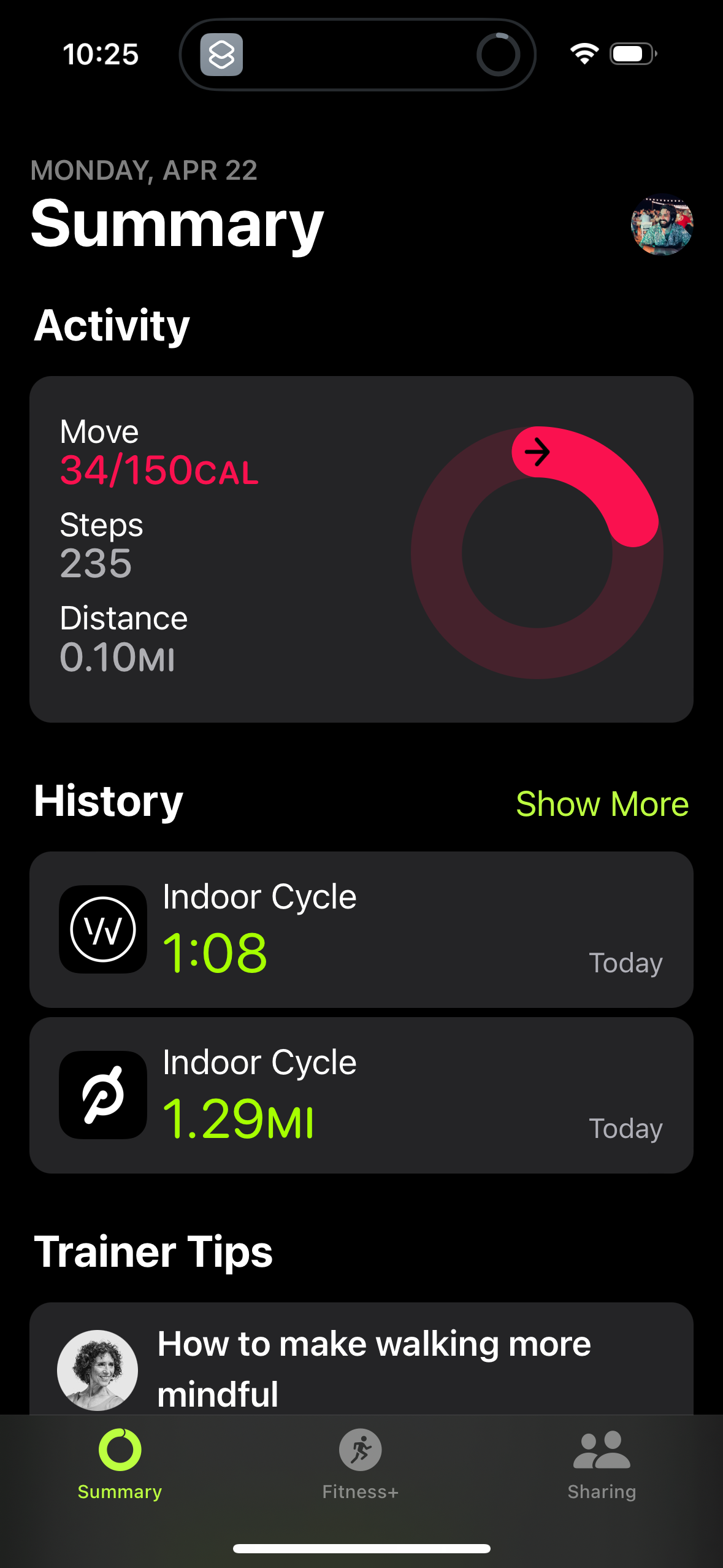723x1568 pixels.
Task: Tap the Move ring arrow icon
Action: coord(537,452)
